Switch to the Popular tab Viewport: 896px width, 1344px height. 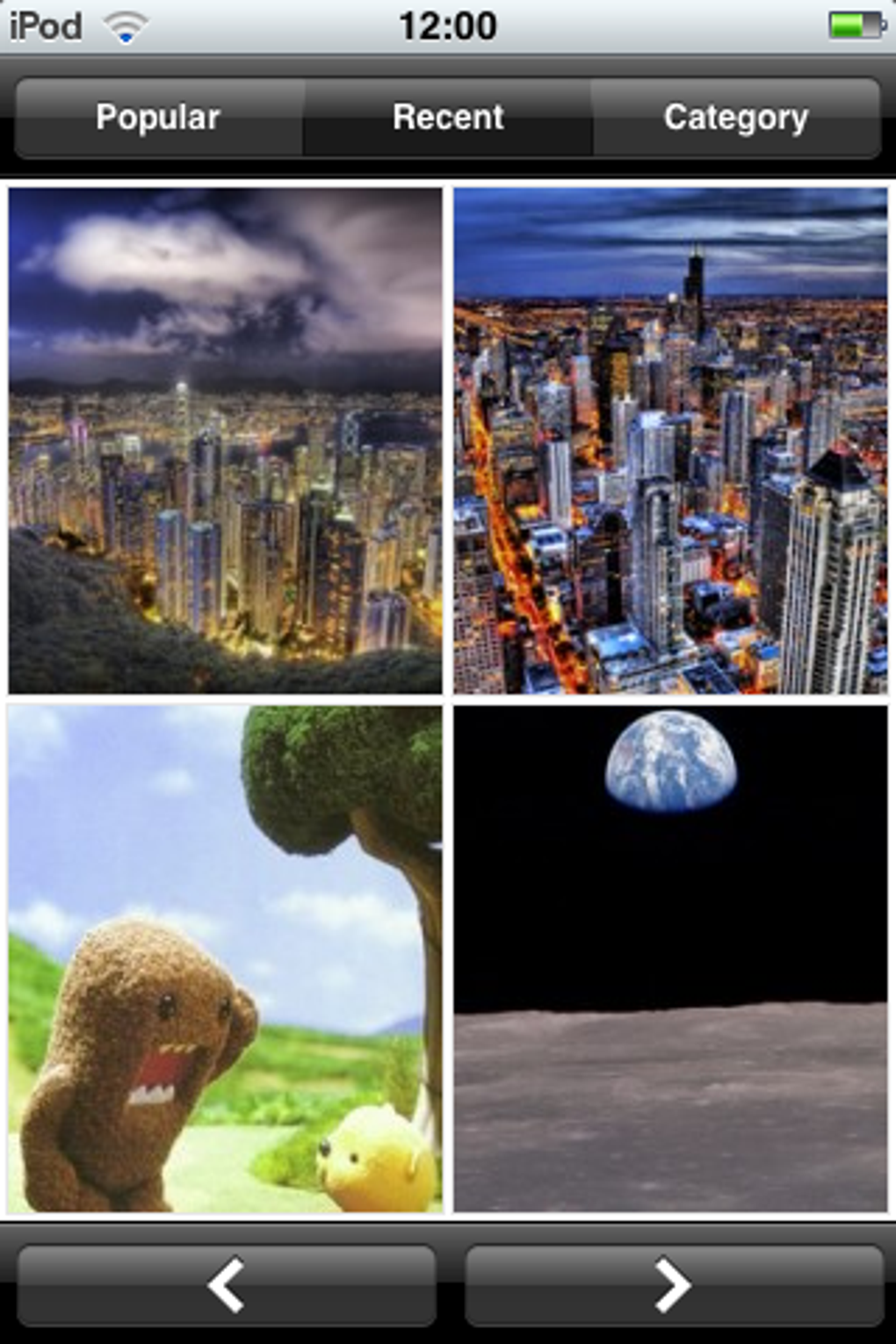[x=158, y=117]
